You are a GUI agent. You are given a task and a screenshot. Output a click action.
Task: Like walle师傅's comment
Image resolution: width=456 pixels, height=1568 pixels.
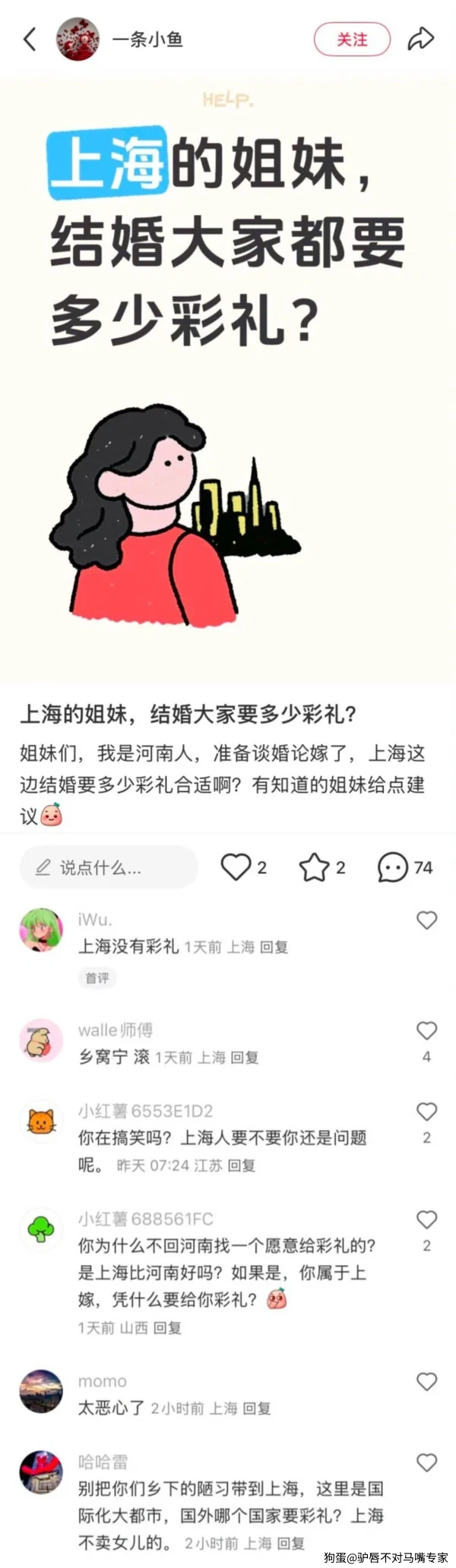click(426, 1030)
